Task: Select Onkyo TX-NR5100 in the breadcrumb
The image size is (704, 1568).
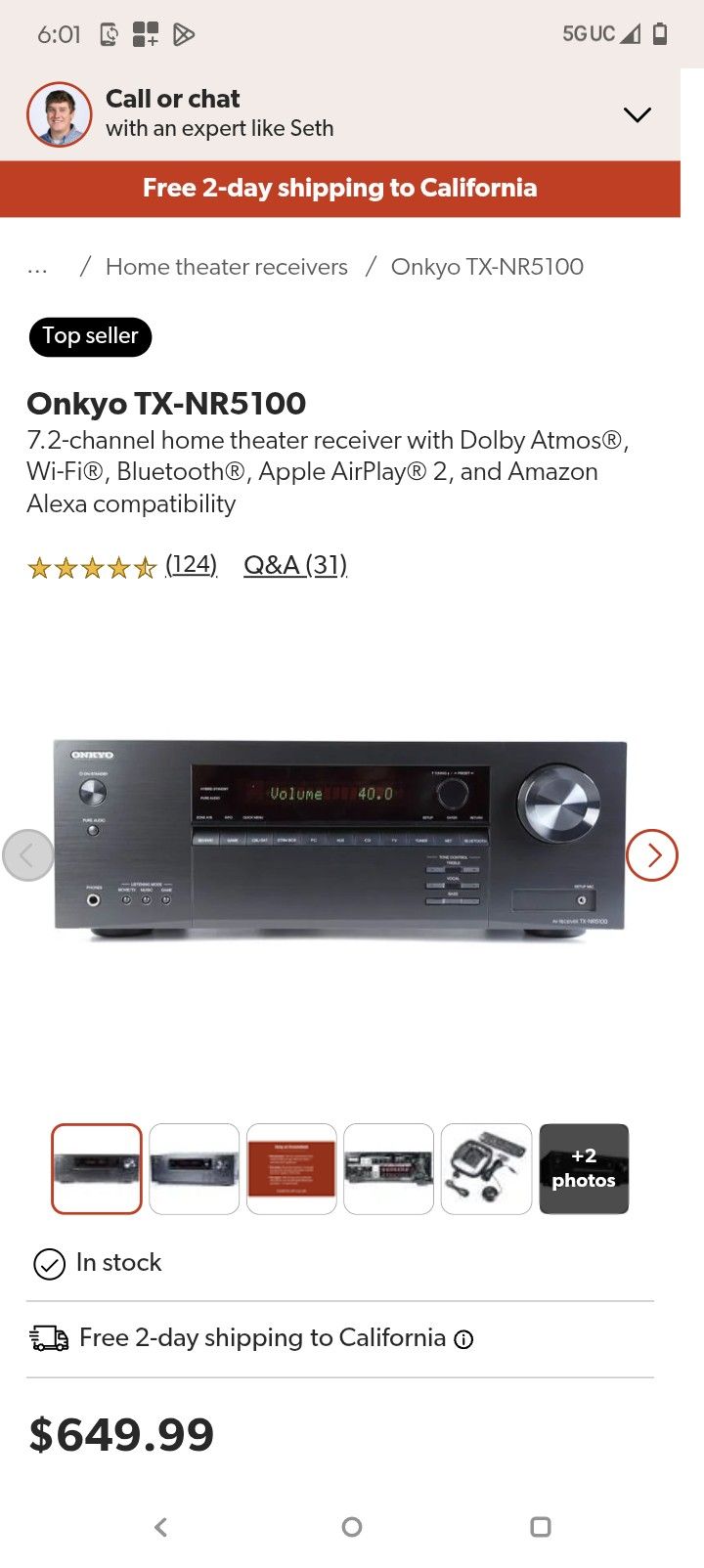Action: coord(486,266)
